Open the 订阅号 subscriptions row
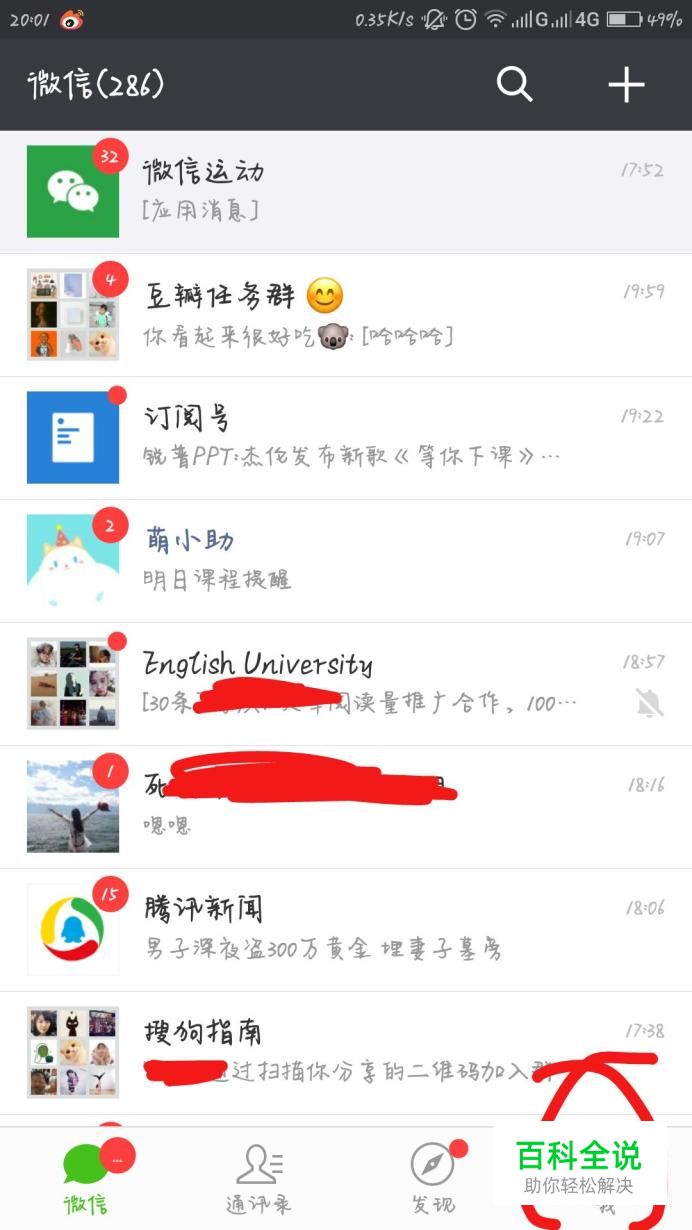This screenshot has width=692, height=1230. tap(346, 438)
